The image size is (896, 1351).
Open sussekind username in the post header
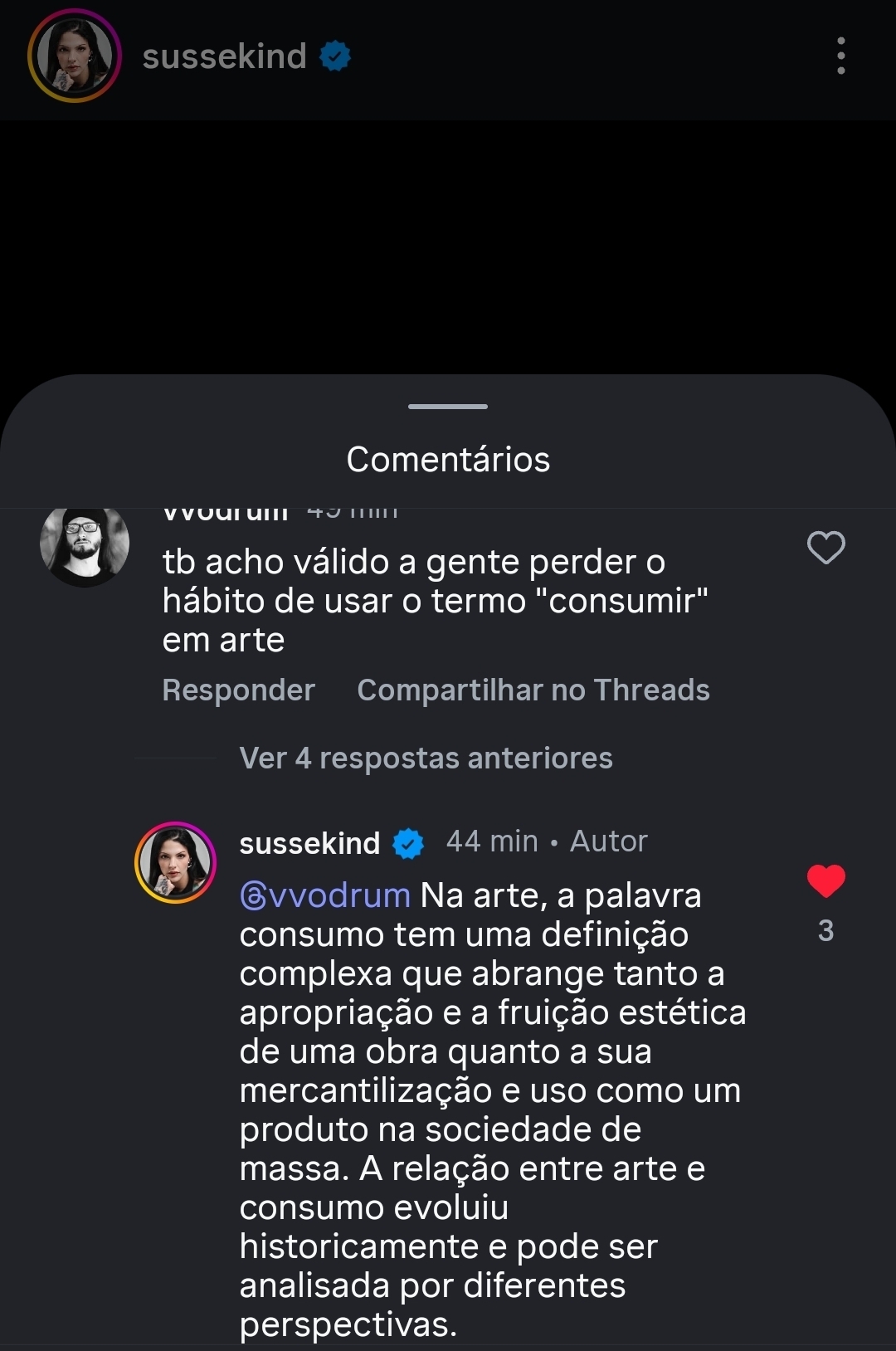224,56
